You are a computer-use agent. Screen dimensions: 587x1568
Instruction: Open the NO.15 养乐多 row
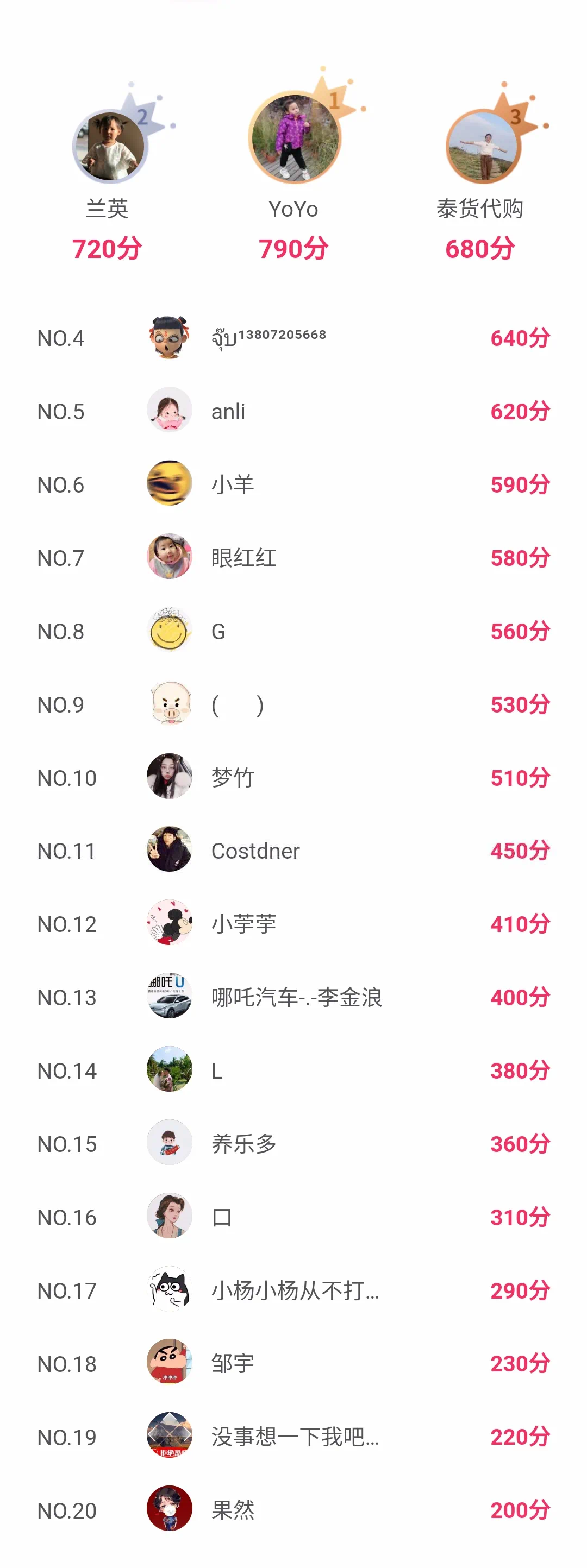tap(293, 1143)
